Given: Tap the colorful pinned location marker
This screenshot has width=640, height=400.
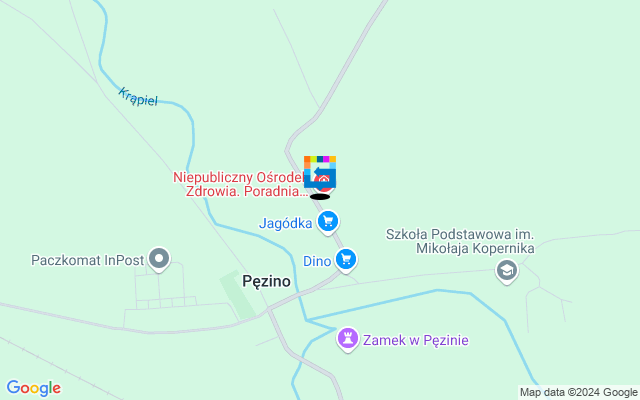Looking at the screenshot, I should coord(320,170).
